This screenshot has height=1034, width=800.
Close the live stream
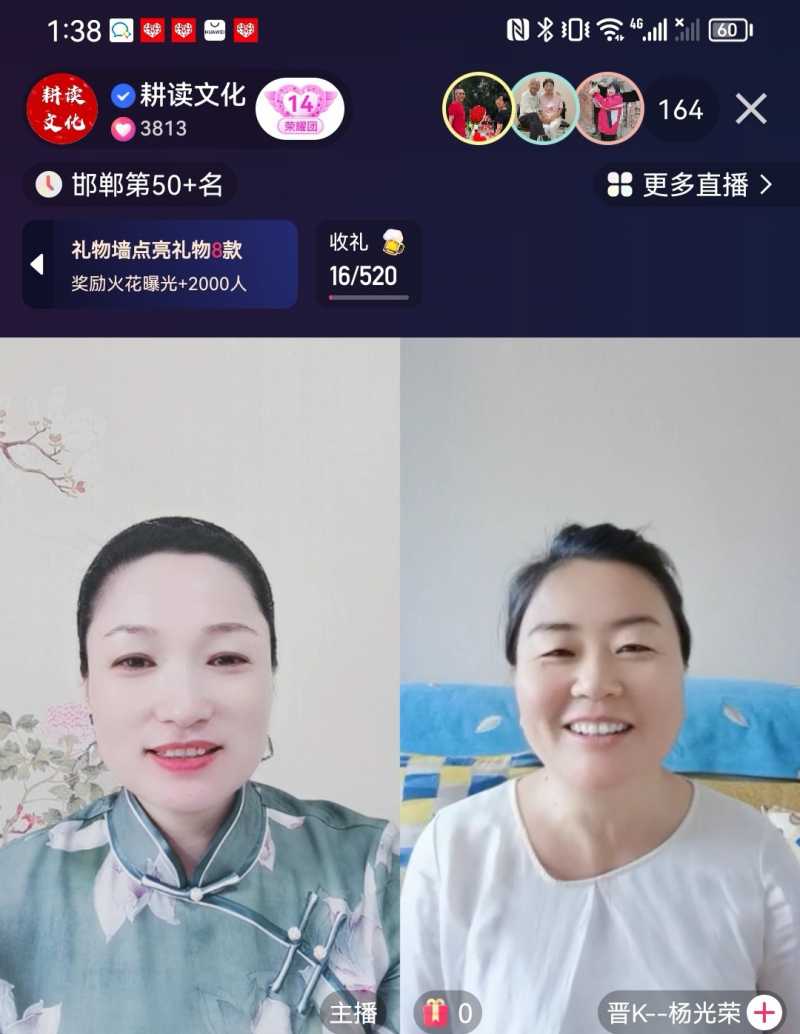coord(751,109)
